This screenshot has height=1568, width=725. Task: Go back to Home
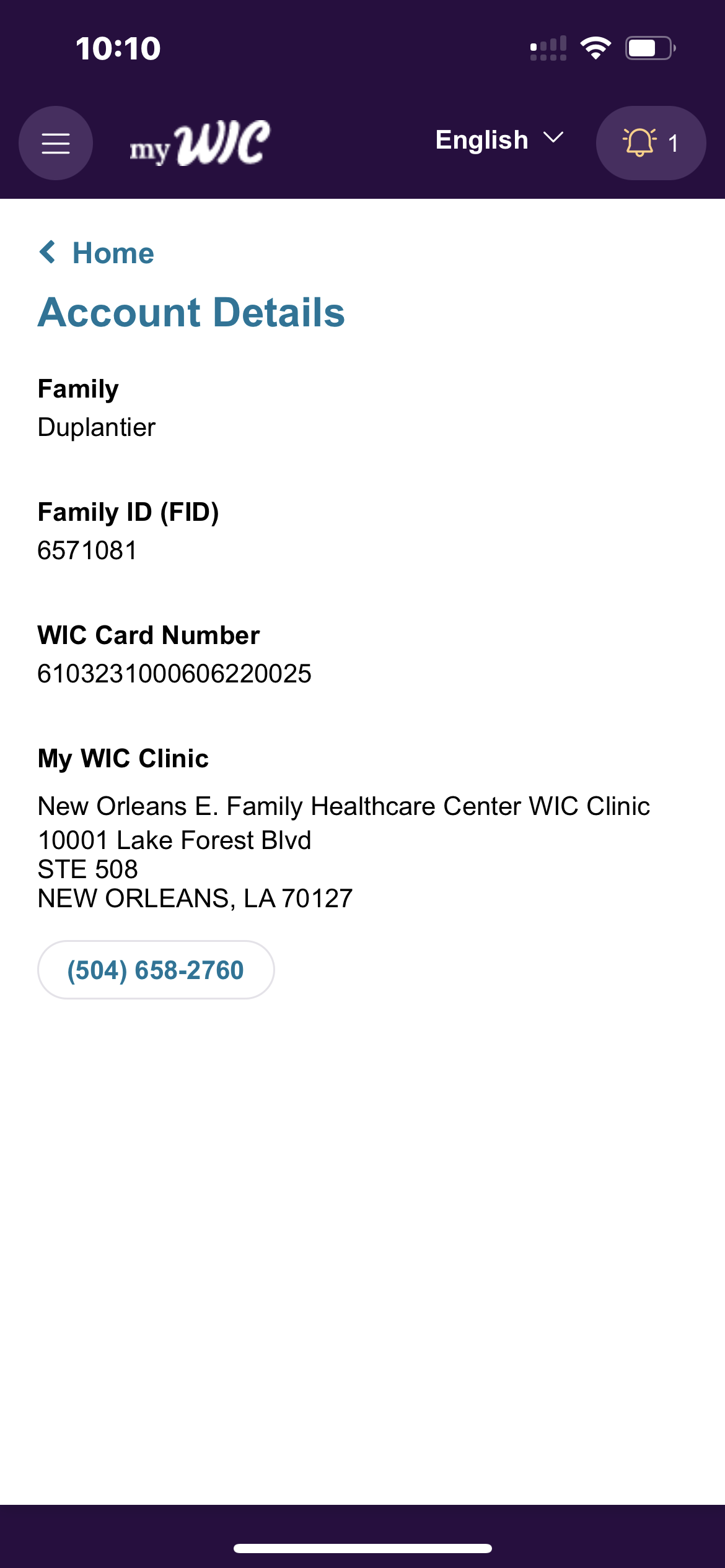point(97,253)
